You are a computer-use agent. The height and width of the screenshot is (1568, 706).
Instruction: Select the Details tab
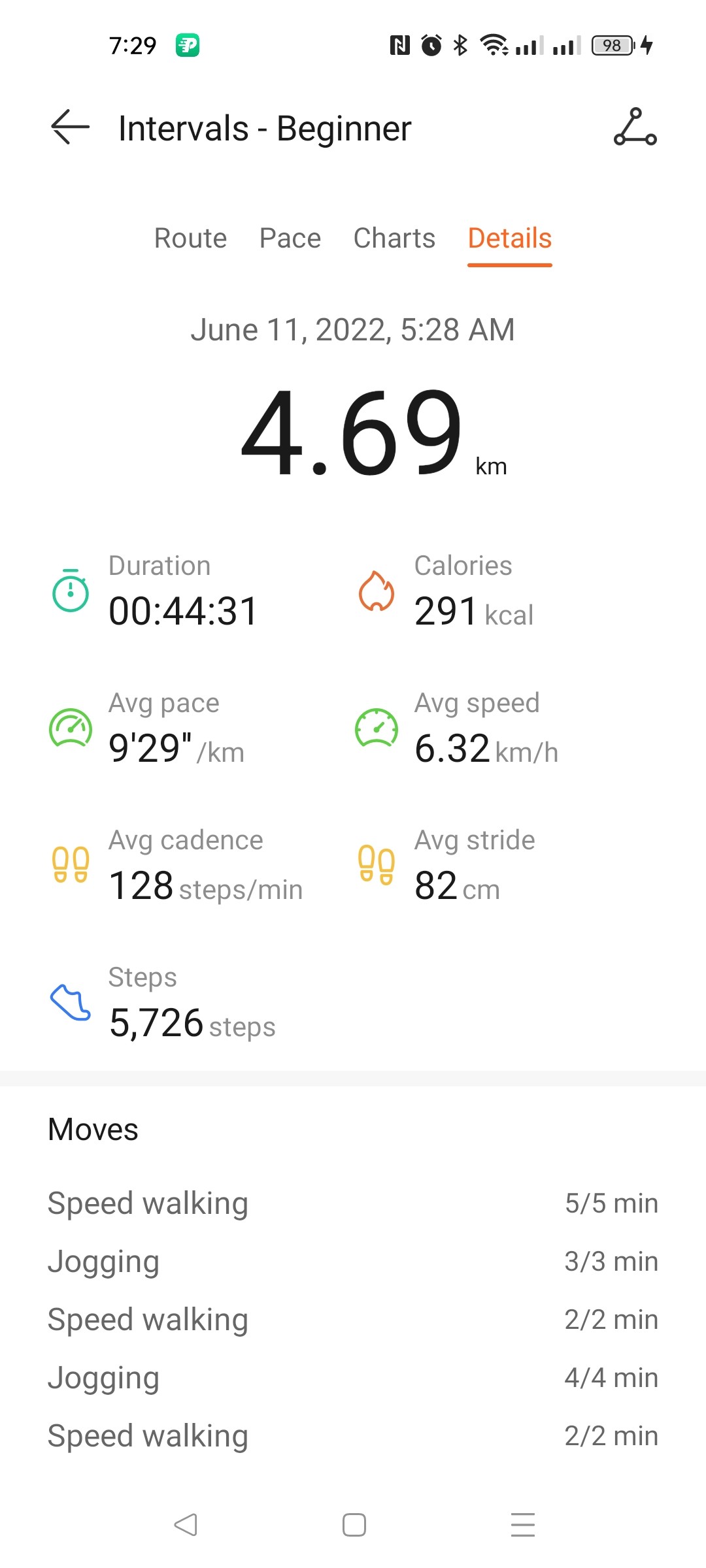(x=510, y=238)
